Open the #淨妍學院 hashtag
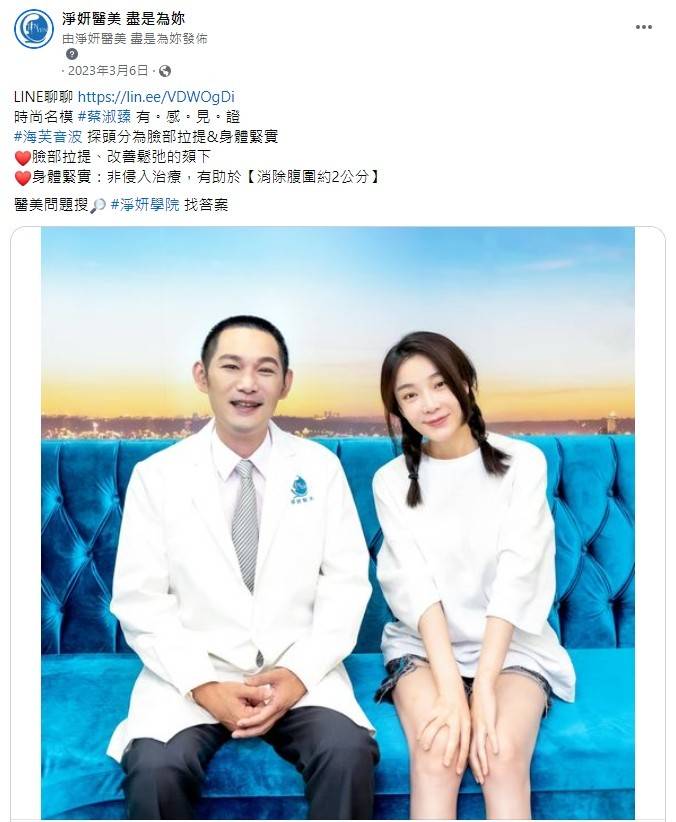This screenshot has width=676, height=822. pyautogui.click(x=144, y=204)
